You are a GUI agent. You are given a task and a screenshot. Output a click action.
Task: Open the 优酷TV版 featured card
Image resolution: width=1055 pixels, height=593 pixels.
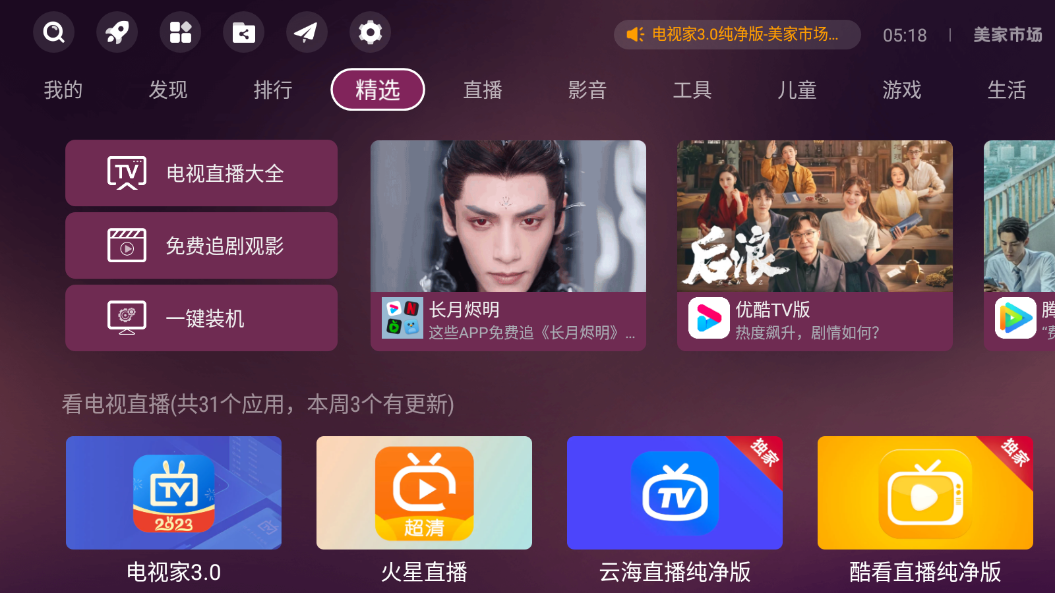point(814,245)
